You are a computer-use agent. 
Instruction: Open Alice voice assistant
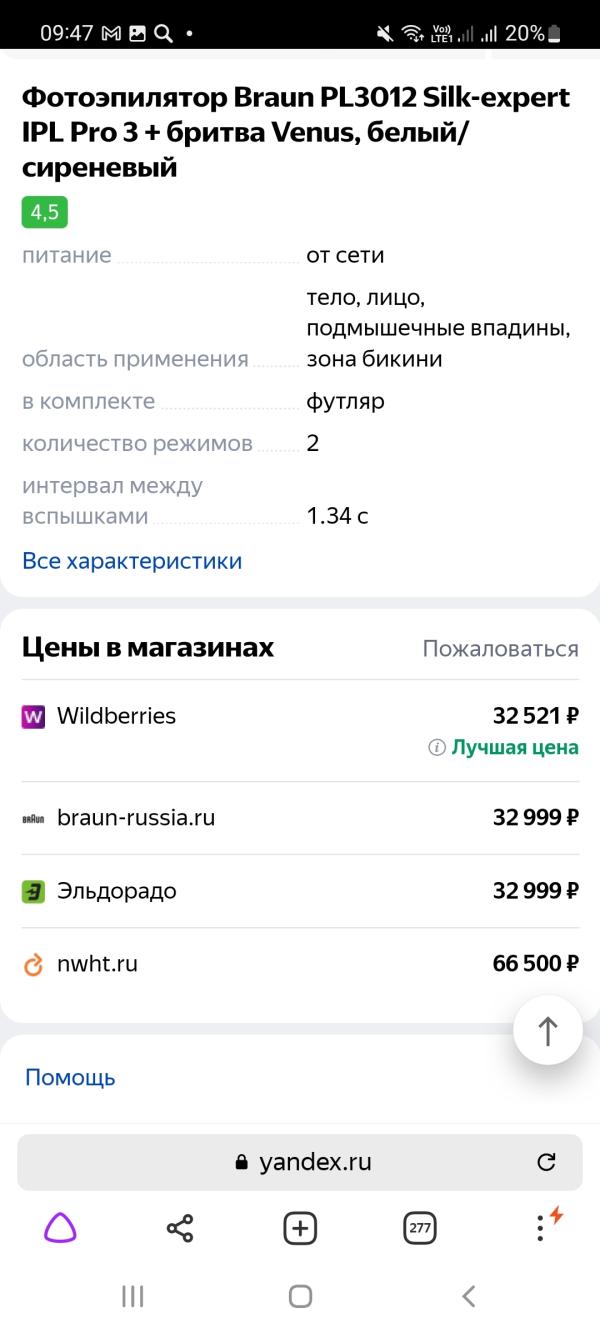click(60, 1227)
